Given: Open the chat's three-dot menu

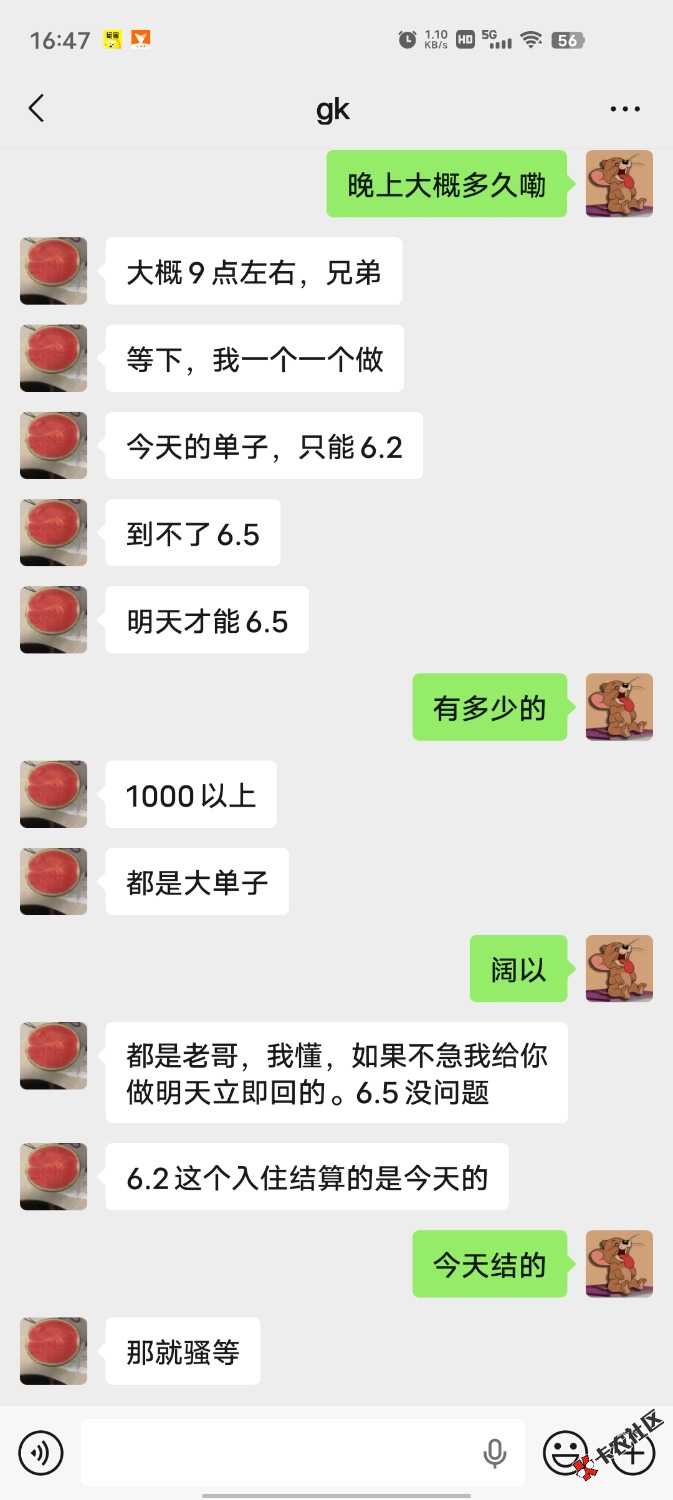Looking at the screenshot, I should pos(625,109).
